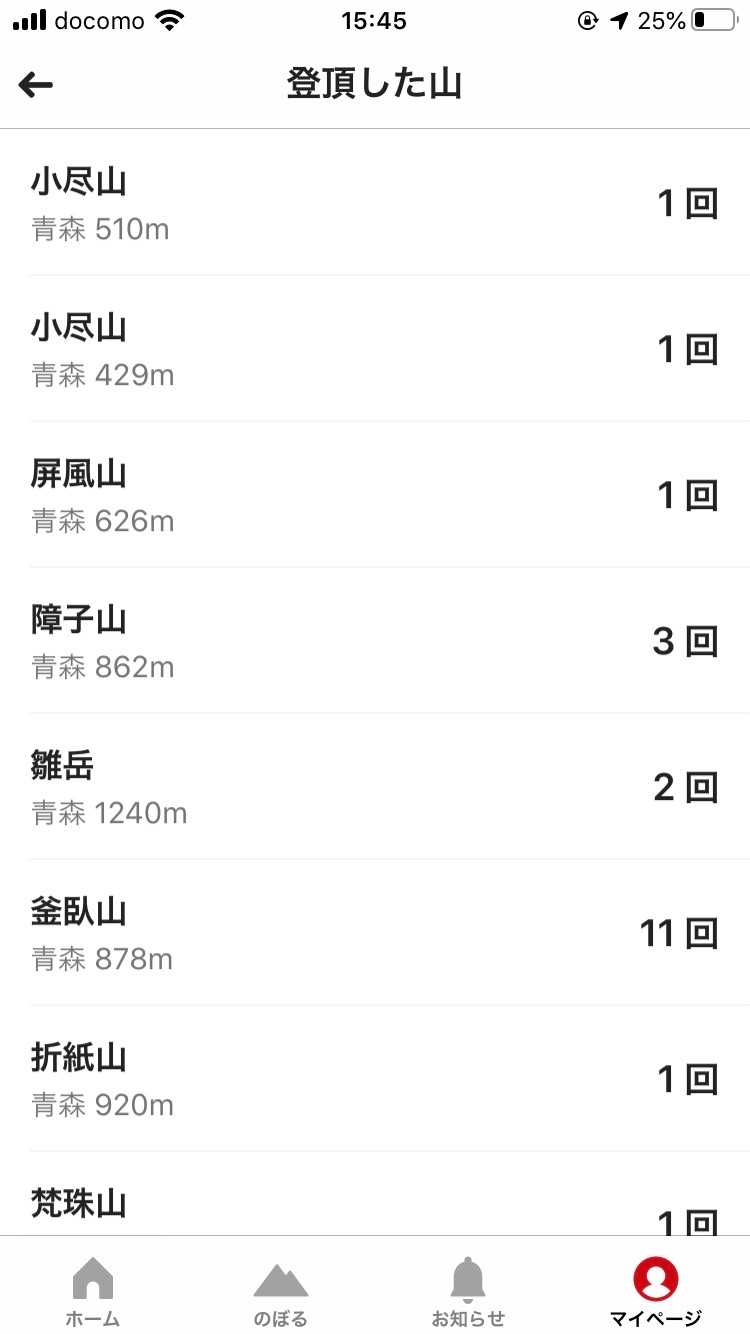This screenshot has height=1334, width=750.
Task: Go back using the arrow icon
Action: pyautogui.click(x=36, y=85)
